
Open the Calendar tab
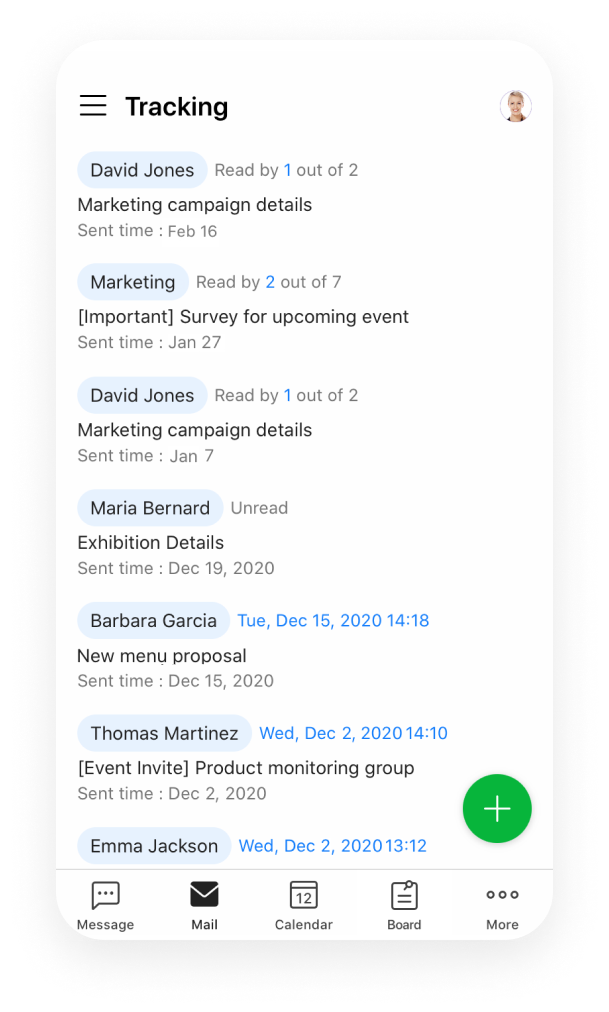coord(303,905)
